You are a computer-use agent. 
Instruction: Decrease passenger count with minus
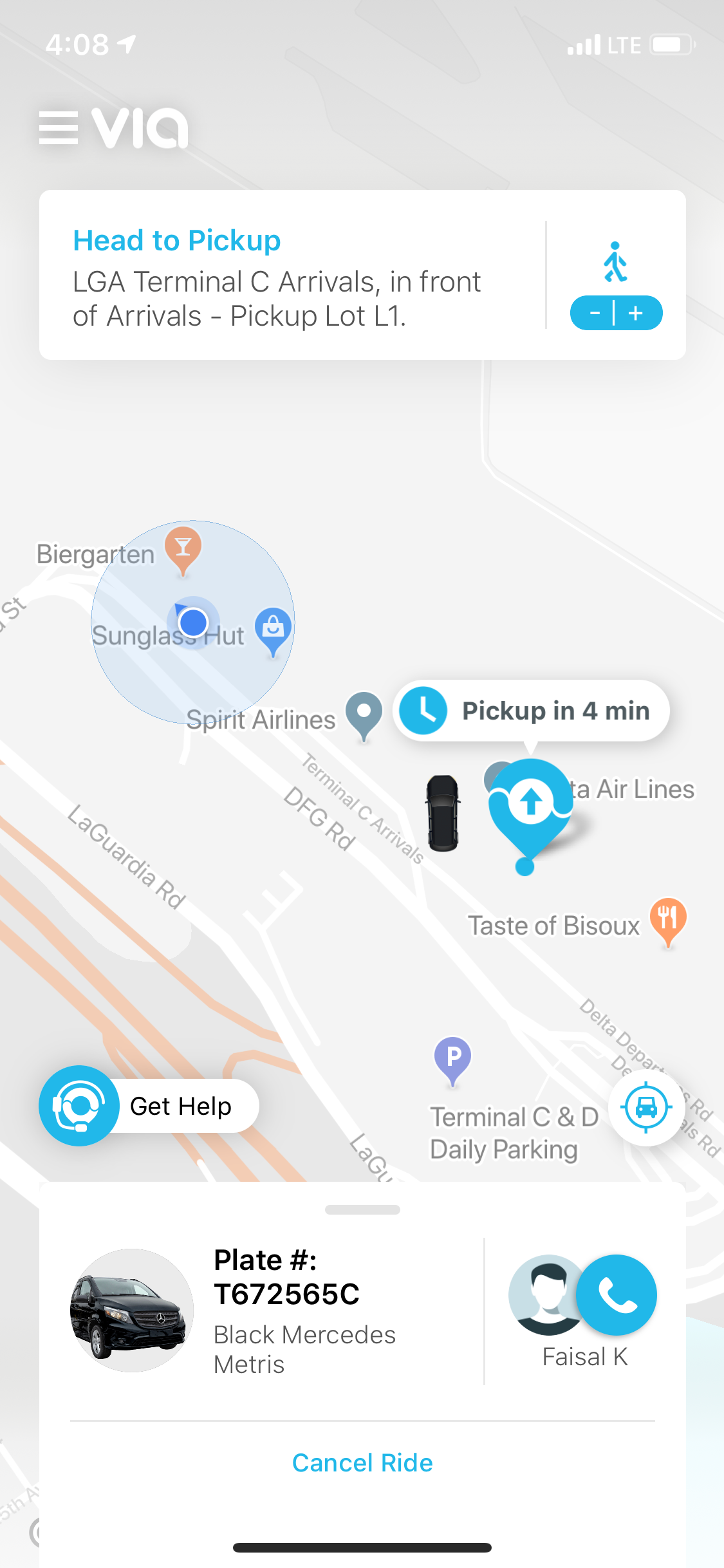tap(594, 313)
